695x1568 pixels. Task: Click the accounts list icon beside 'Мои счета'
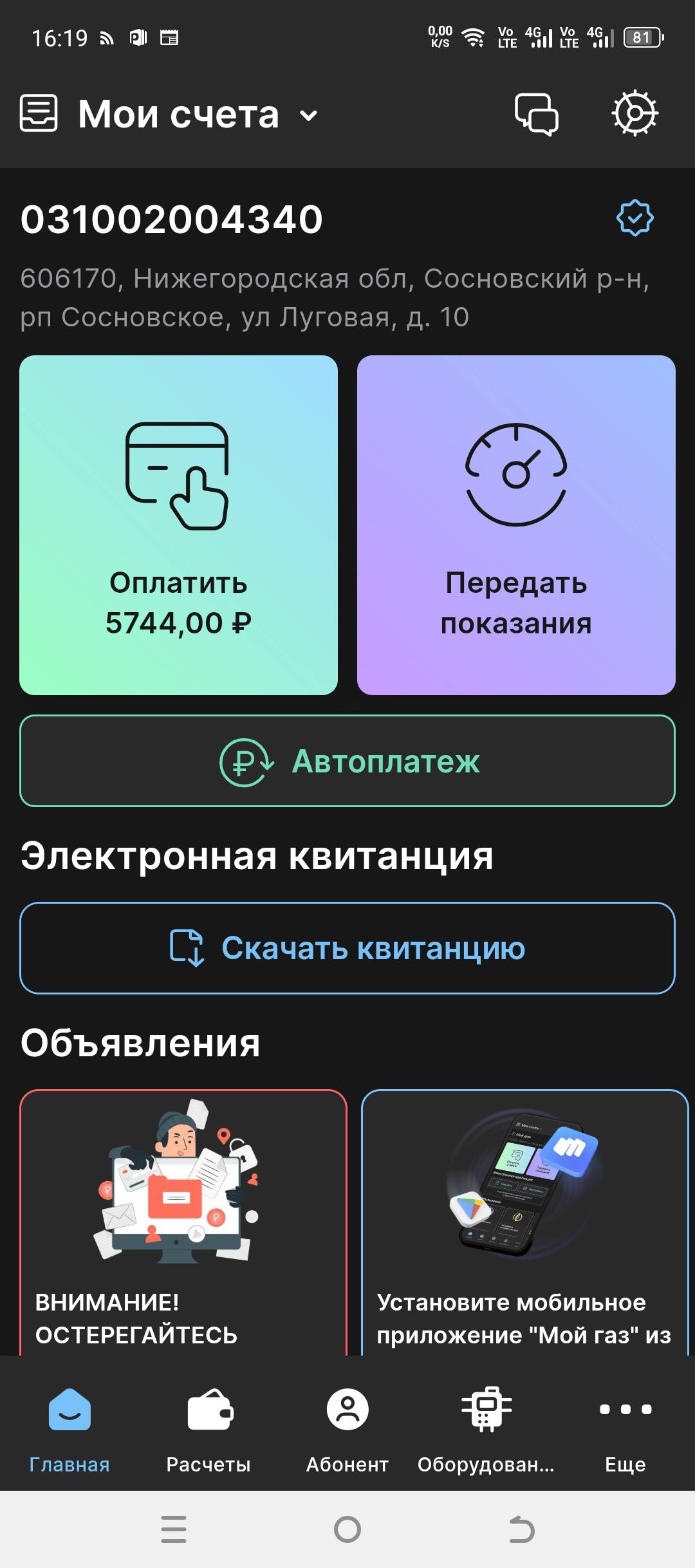tap(40, 113)
